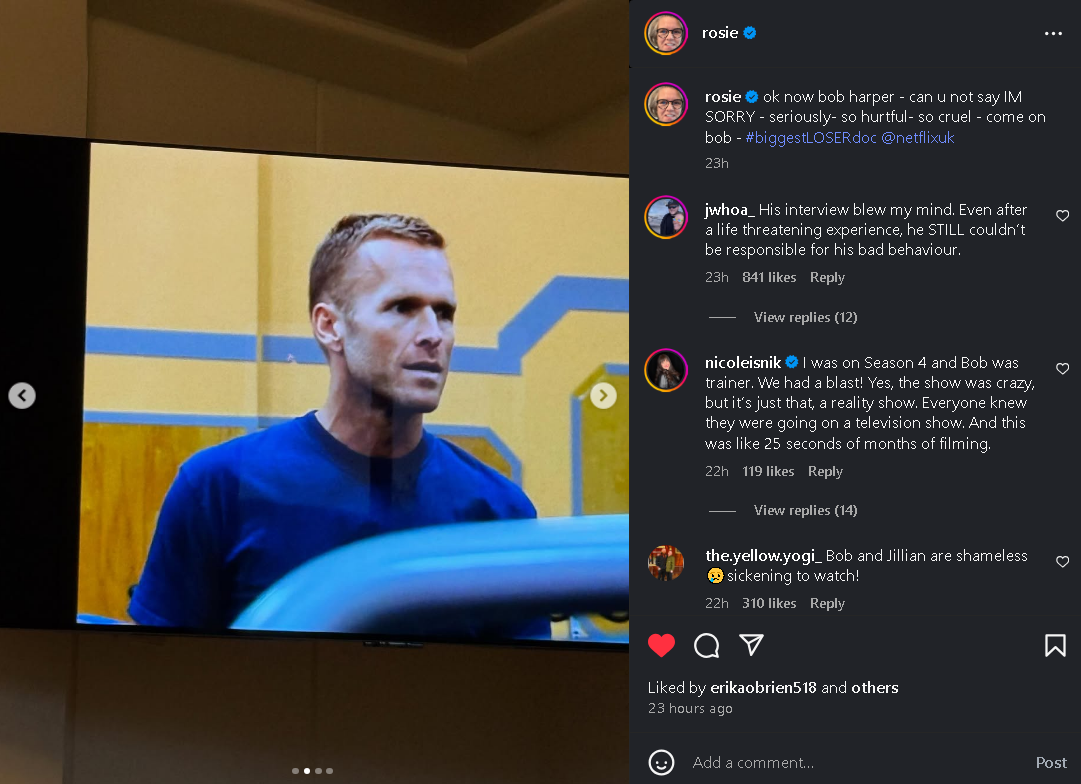Like the.yellow.yogi_'s comment
1081x784 pixels.
(1062, 562)
